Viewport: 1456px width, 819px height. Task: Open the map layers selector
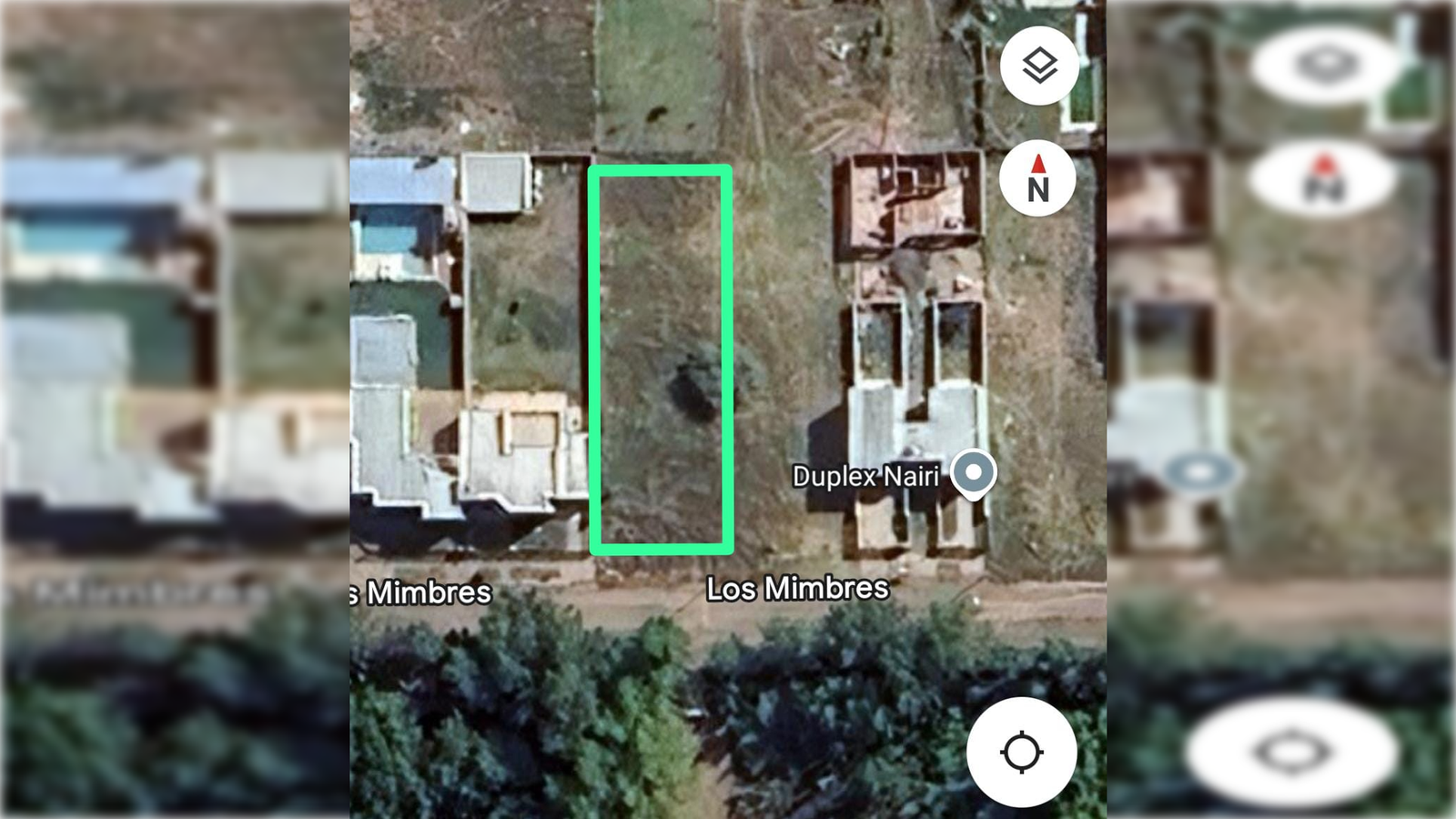(1039, 66)
